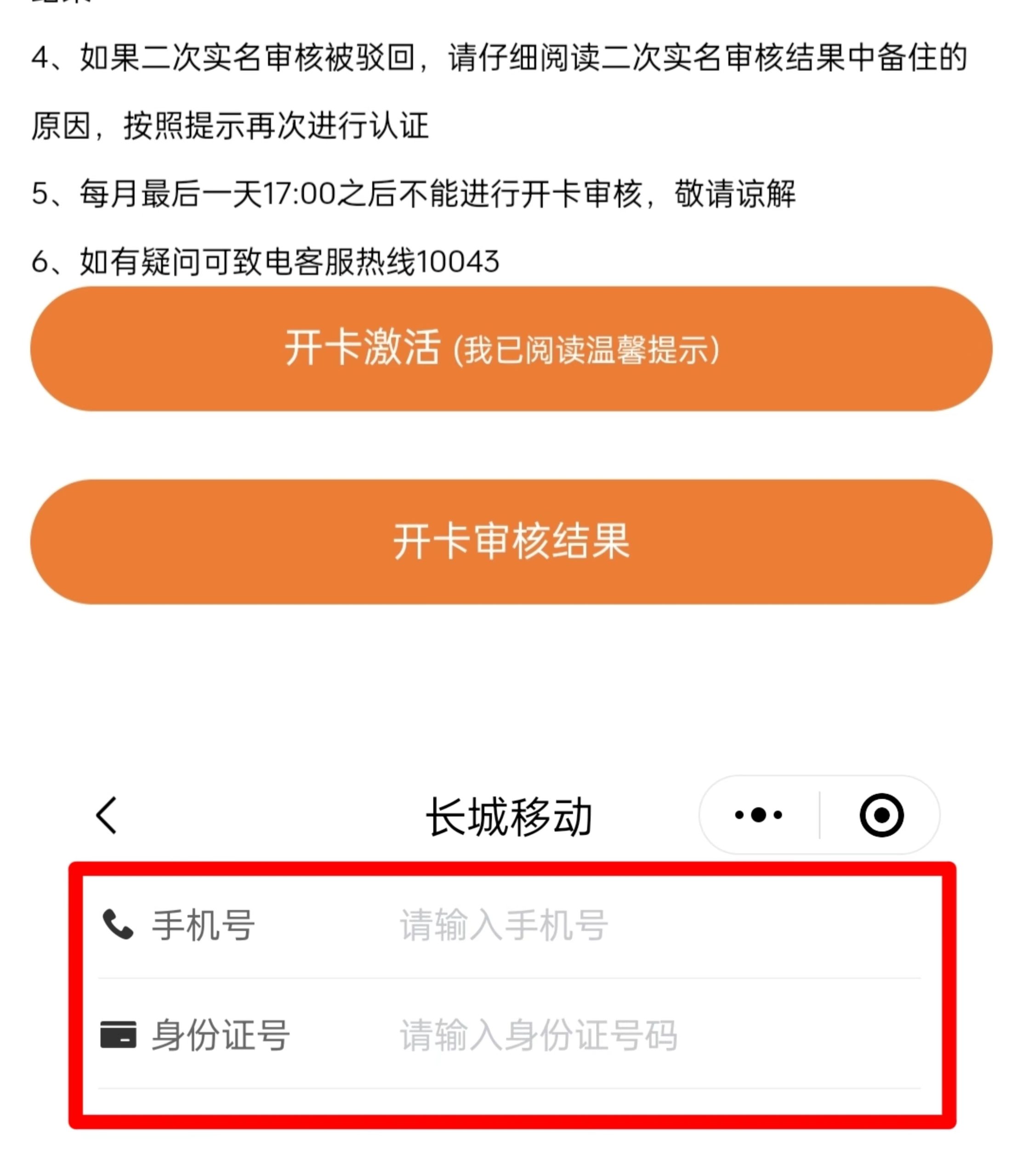Open 开卡审核结果 review results

pyautogui.click(x=511, y=542)
